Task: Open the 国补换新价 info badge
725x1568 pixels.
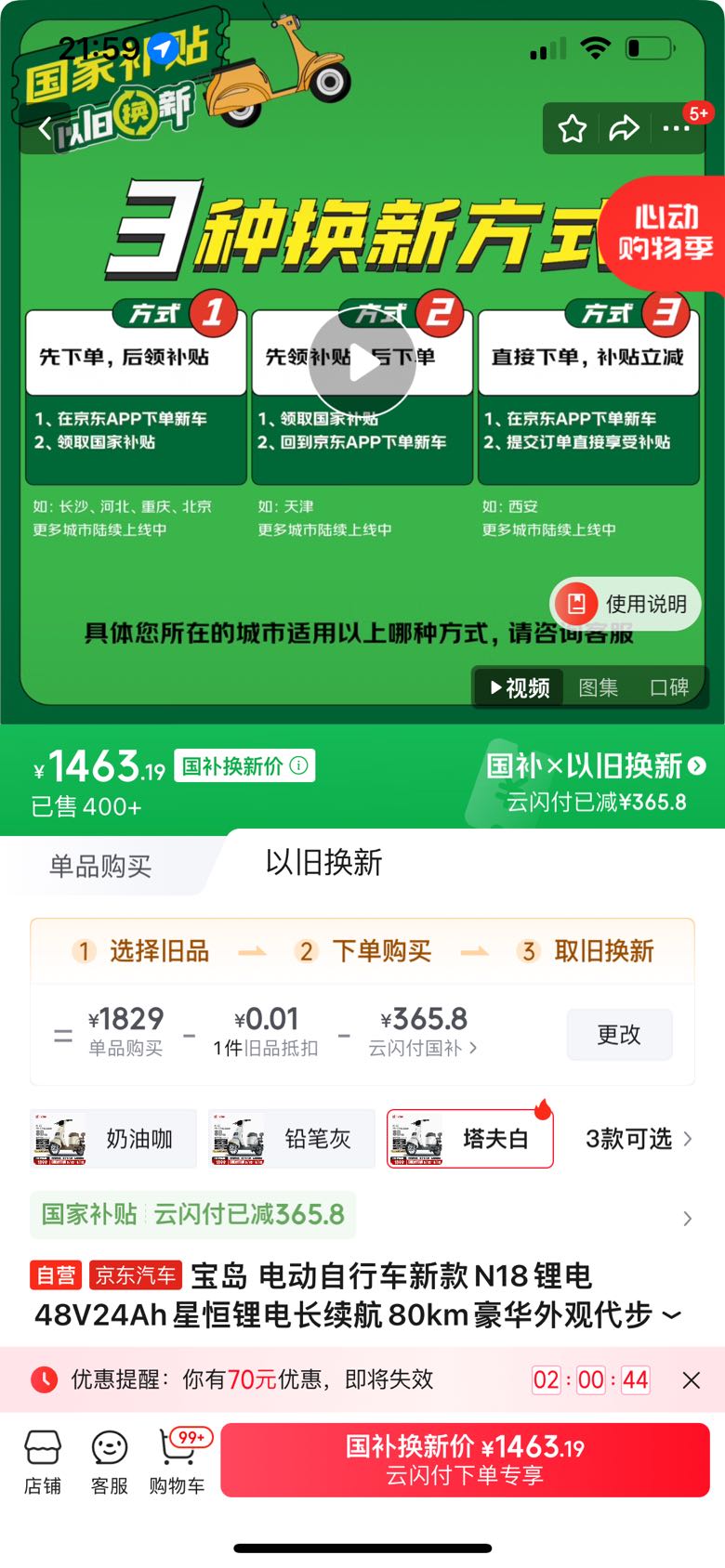Action: click(244, 765)
